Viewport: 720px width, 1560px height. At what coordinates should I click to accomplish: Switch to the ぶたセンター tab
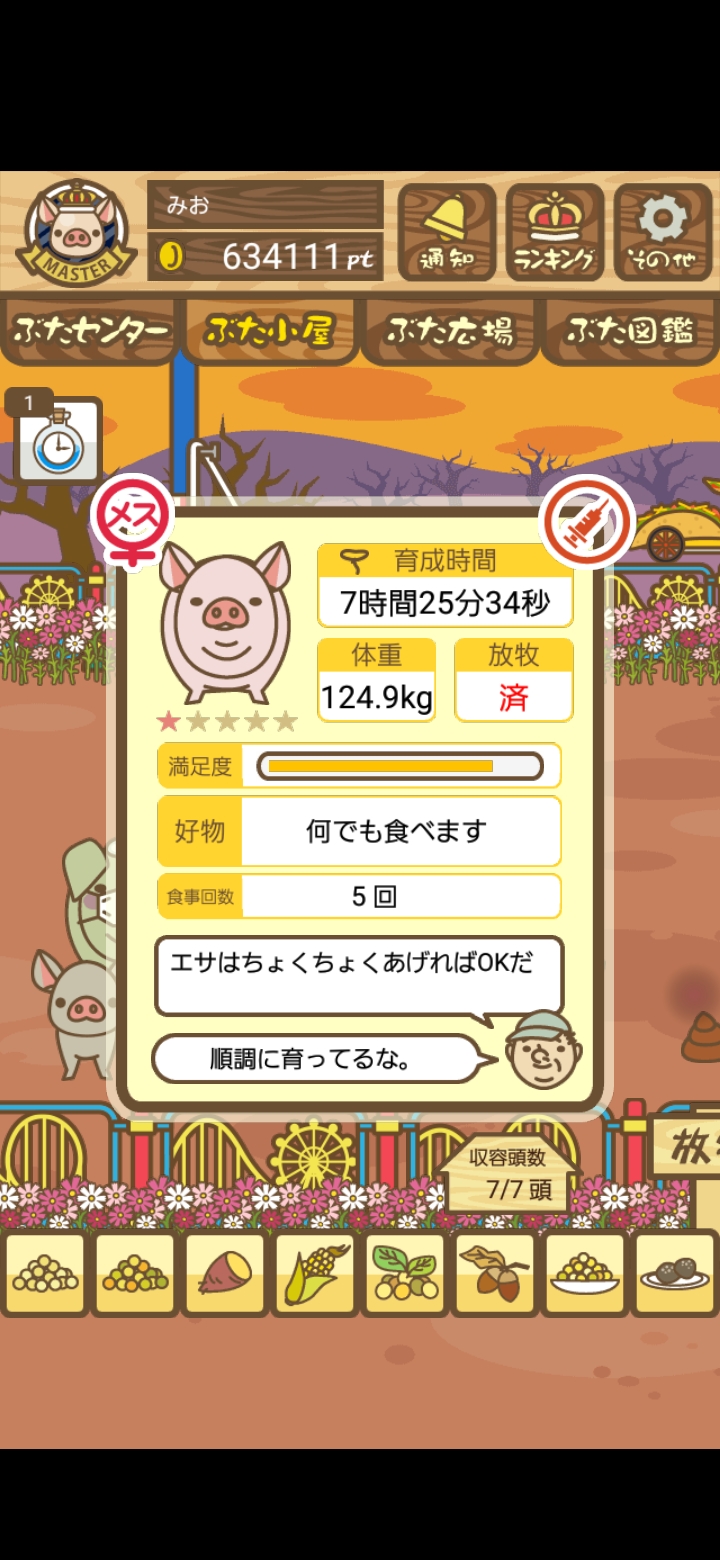pos(90,331)
